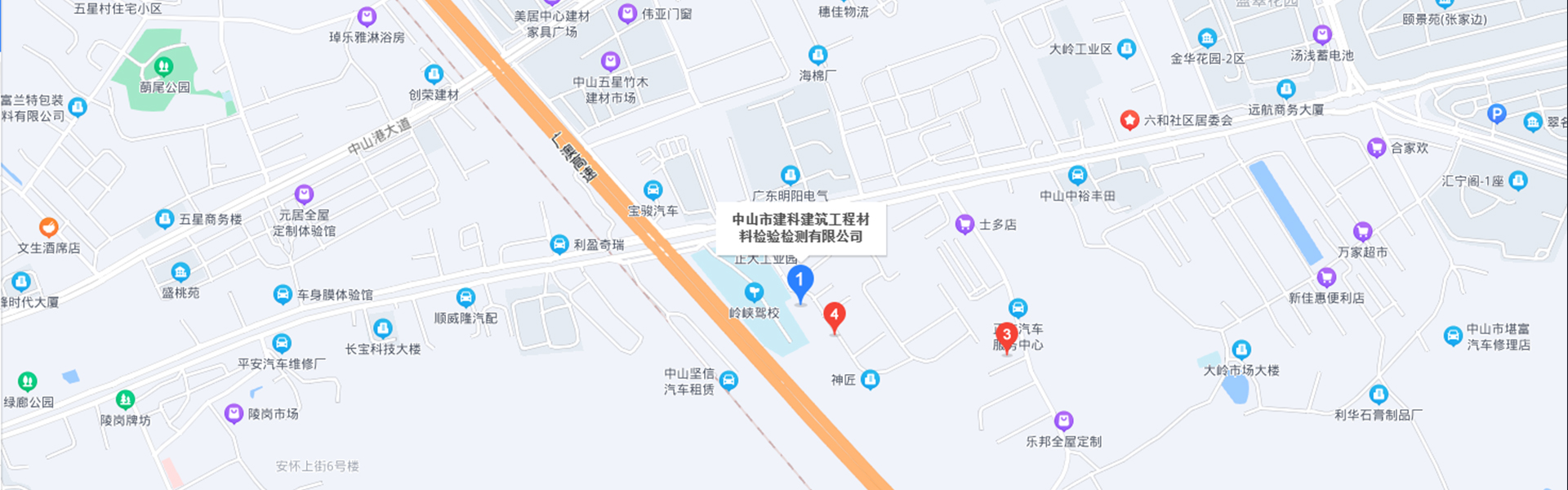Select the blue marker numbered 1

point(800,281)
